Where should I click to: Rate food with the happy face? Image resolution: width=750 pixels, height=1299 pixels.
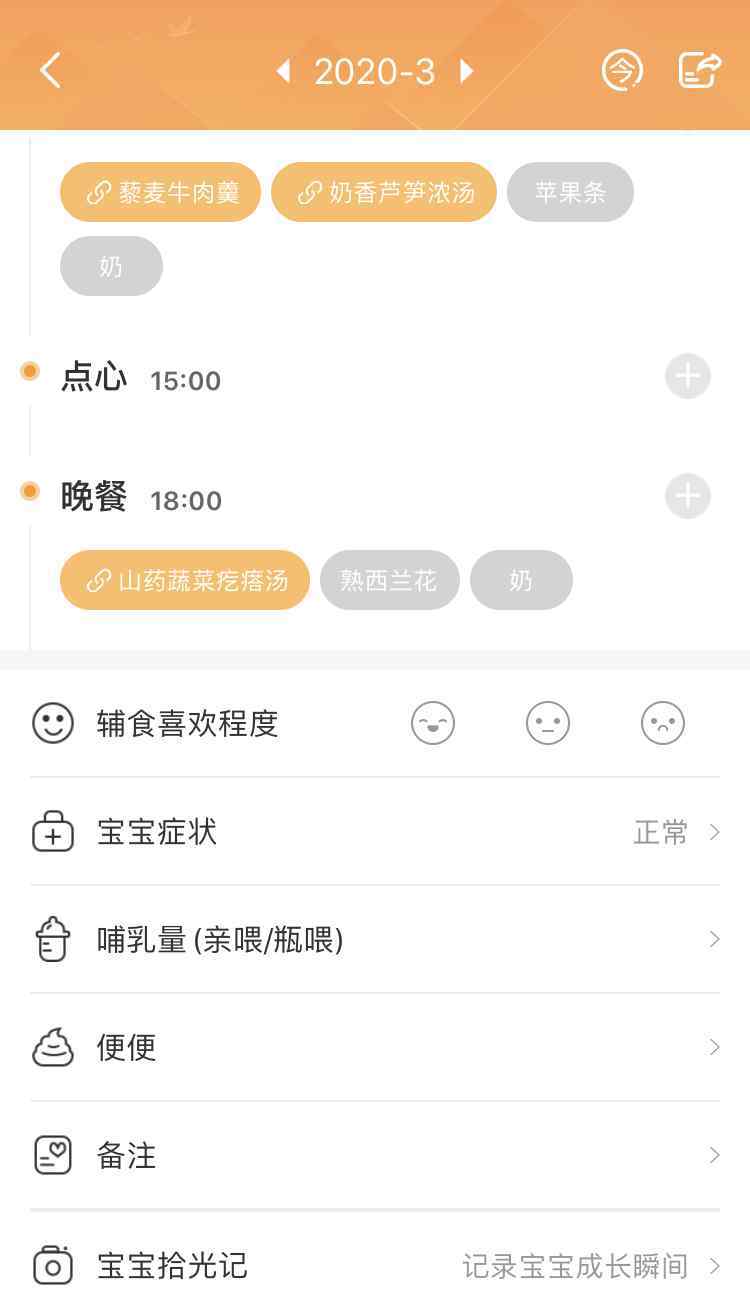point(433,723)
